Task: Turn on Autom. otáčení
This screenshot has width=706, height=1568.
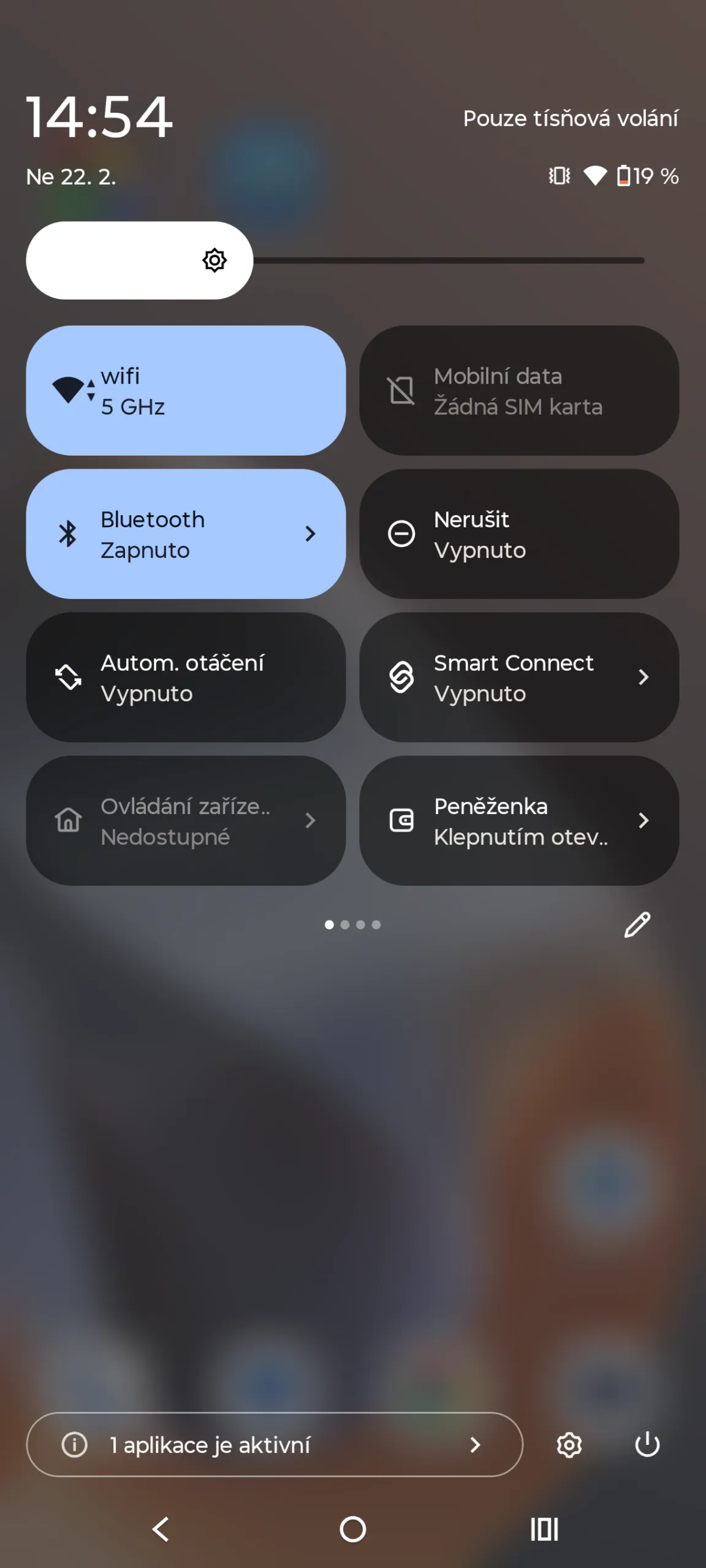Action: [x=185, y=677]
